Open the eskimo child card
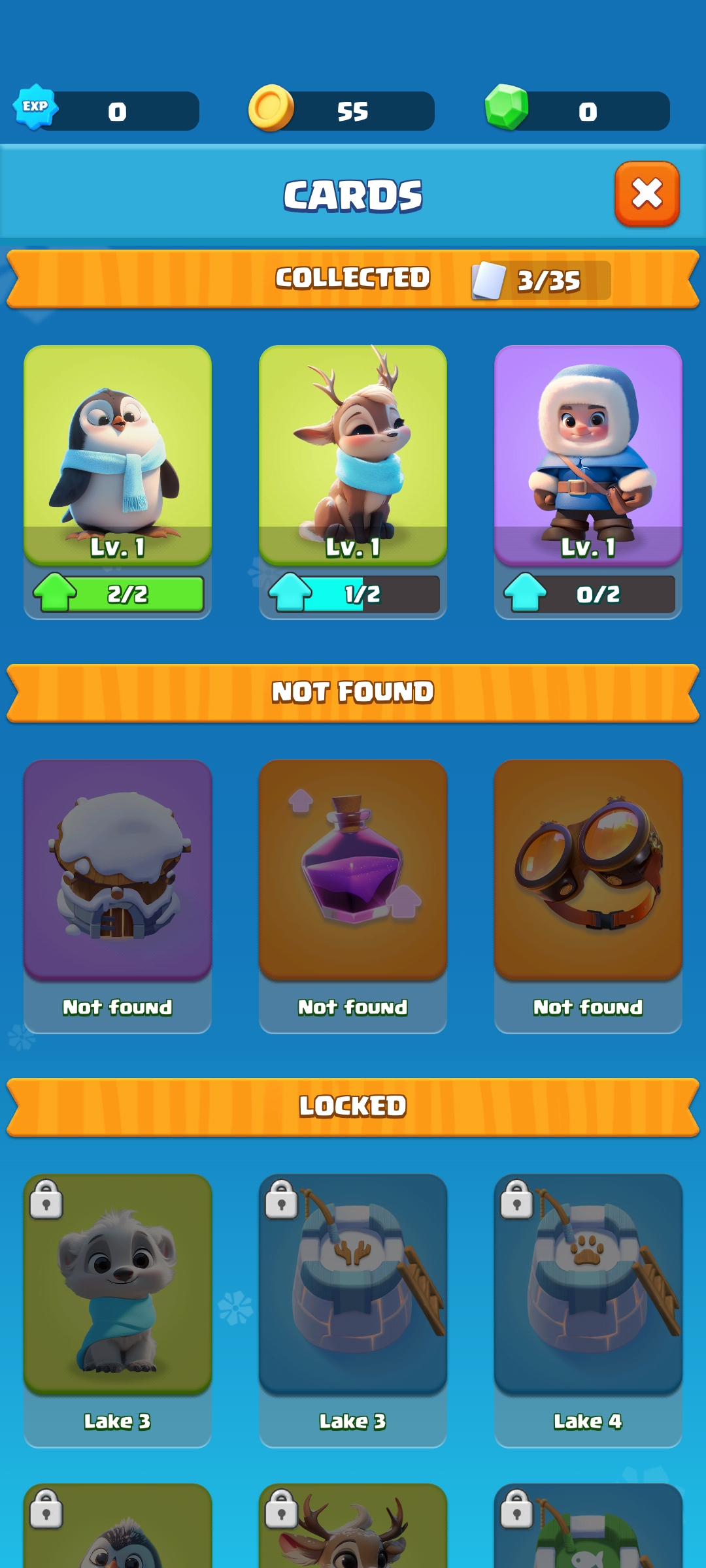Screen dimensions: 706x1568 588,454
